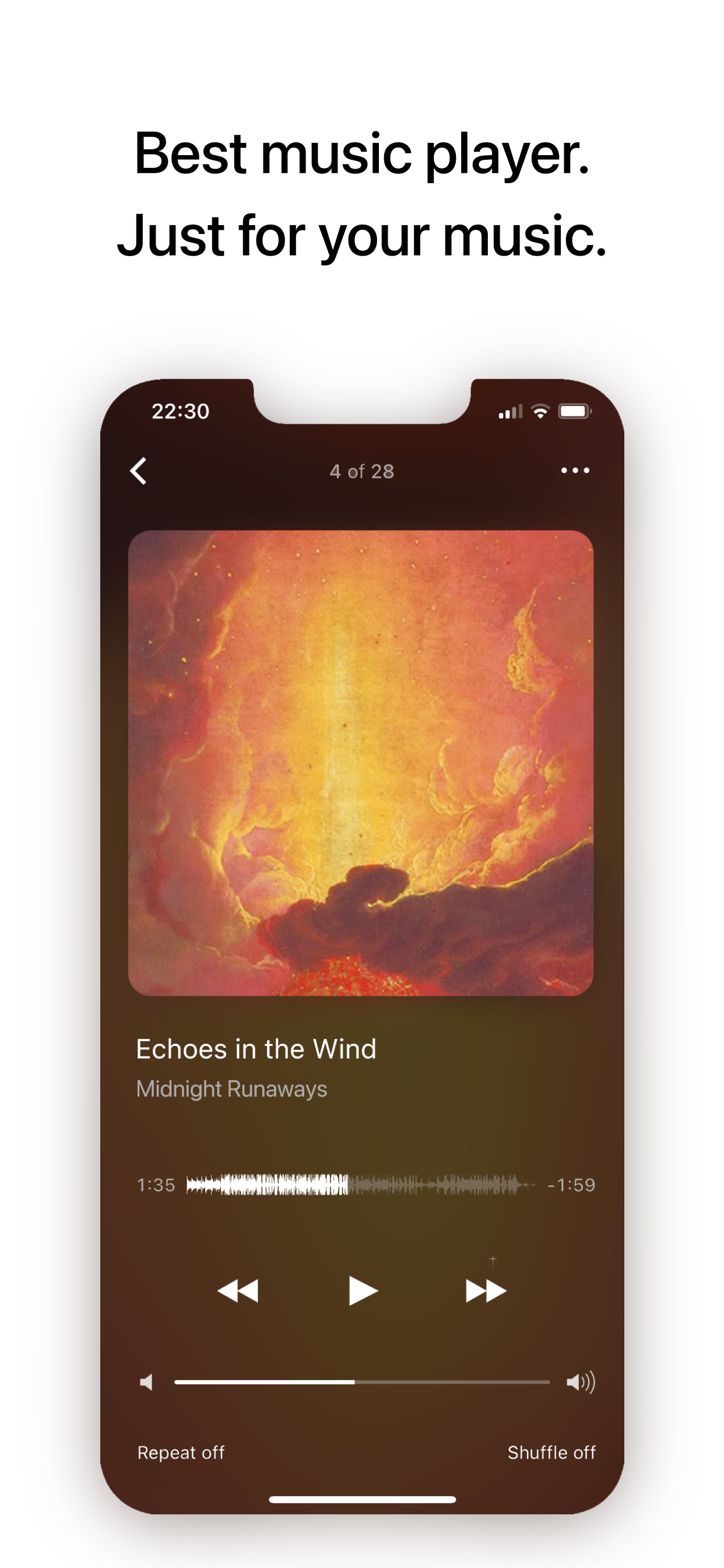
Task: Tap the cellular signal bars in the status bar
Action: pyautogui.click(x=511, y=411)
